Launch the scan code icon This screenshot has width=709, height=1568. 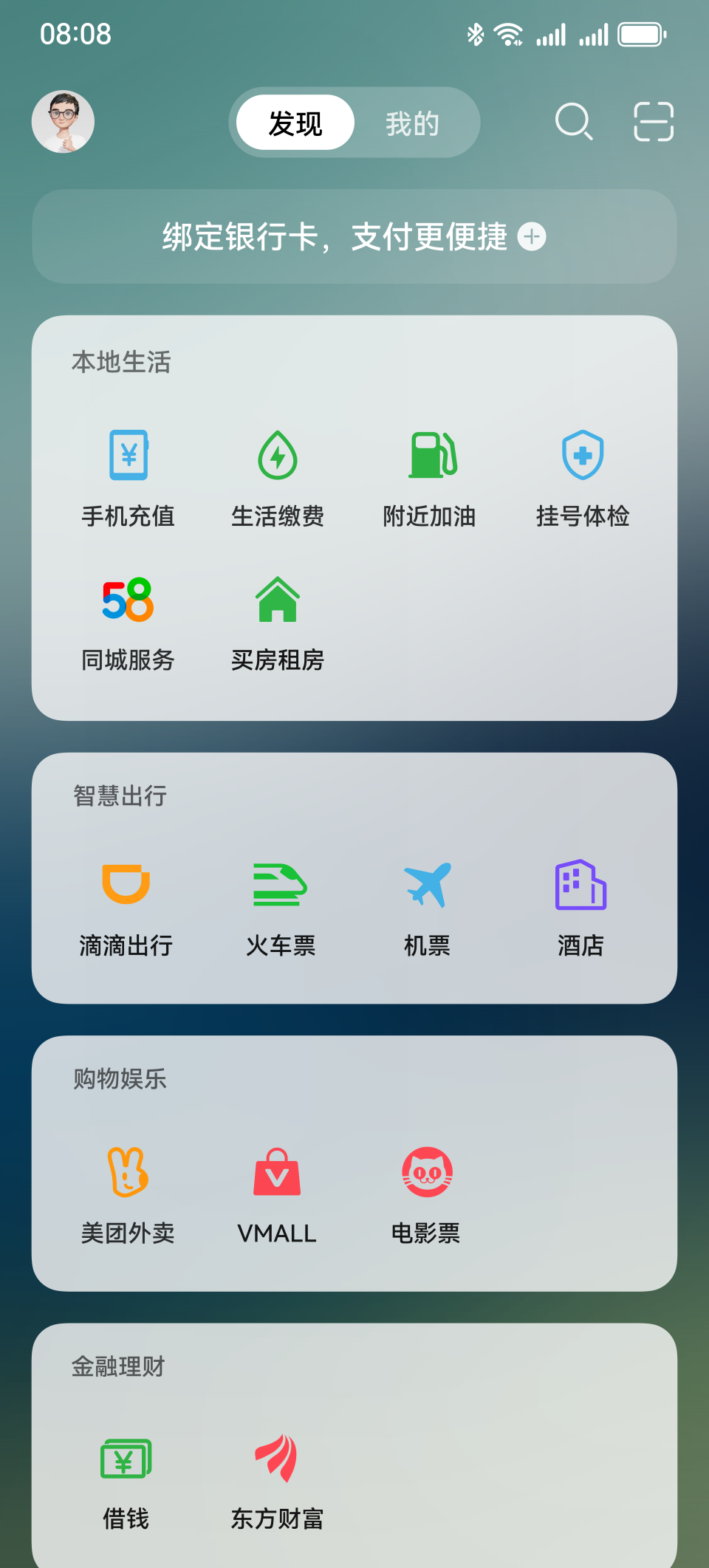click(654, 122)
